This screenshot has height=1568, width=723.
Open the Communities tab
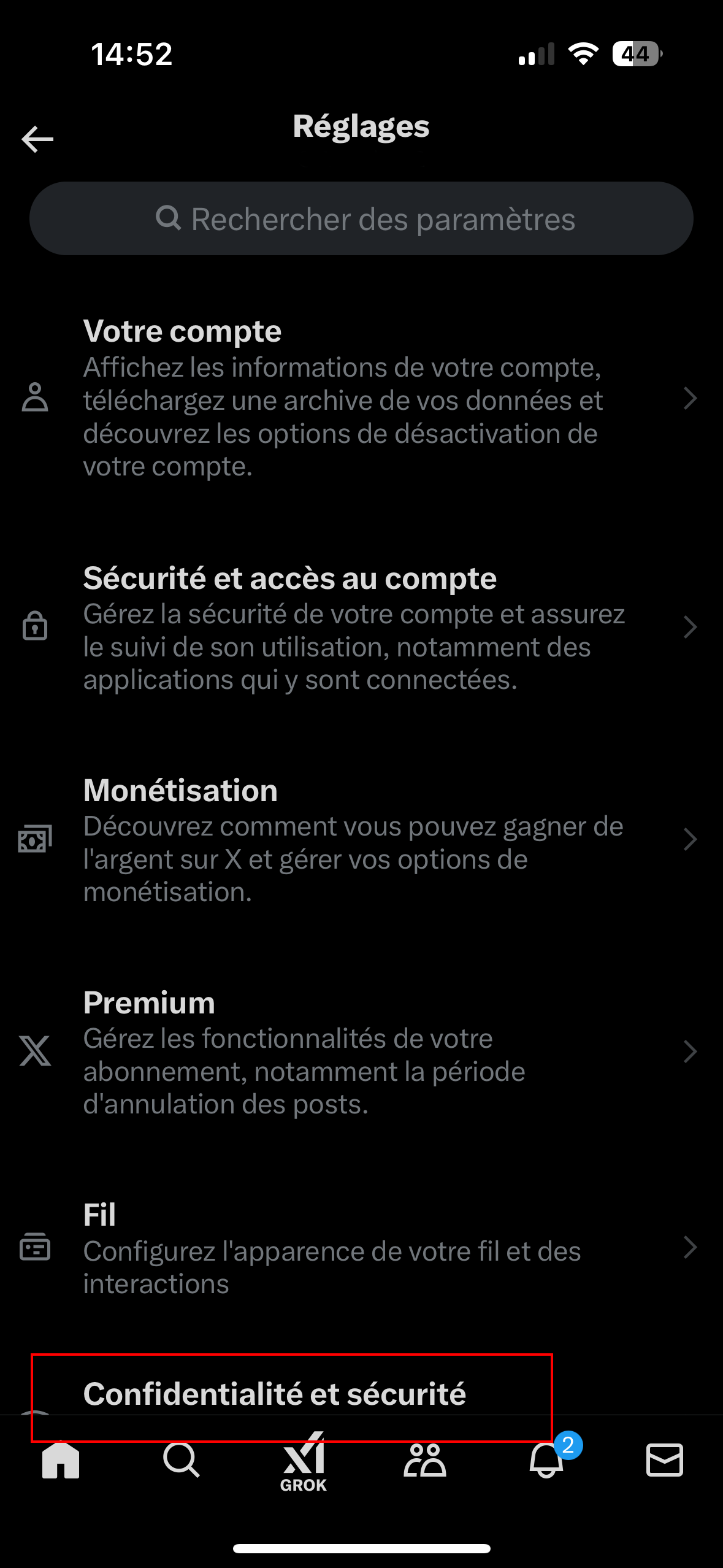[424, 1460]
